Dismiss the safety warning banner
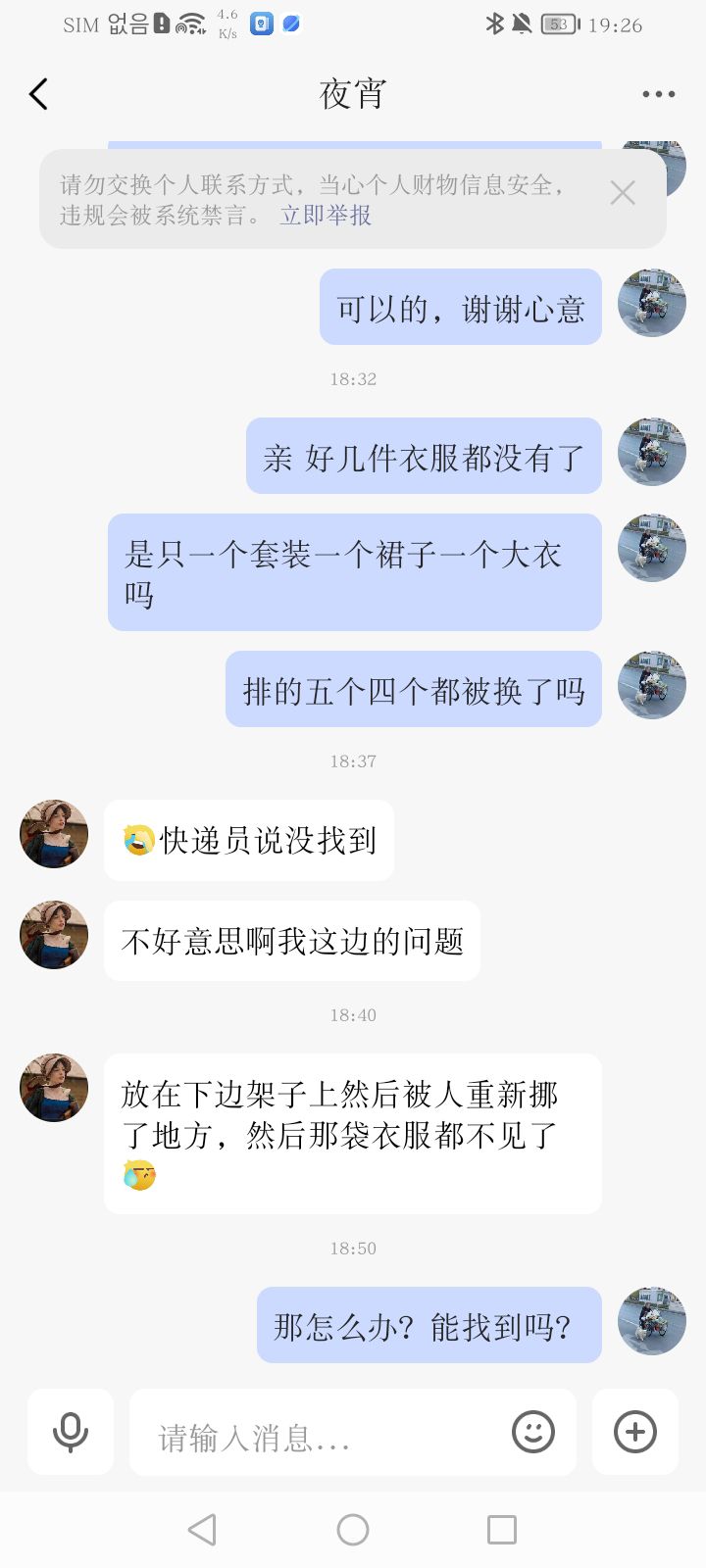 [623, 193]
